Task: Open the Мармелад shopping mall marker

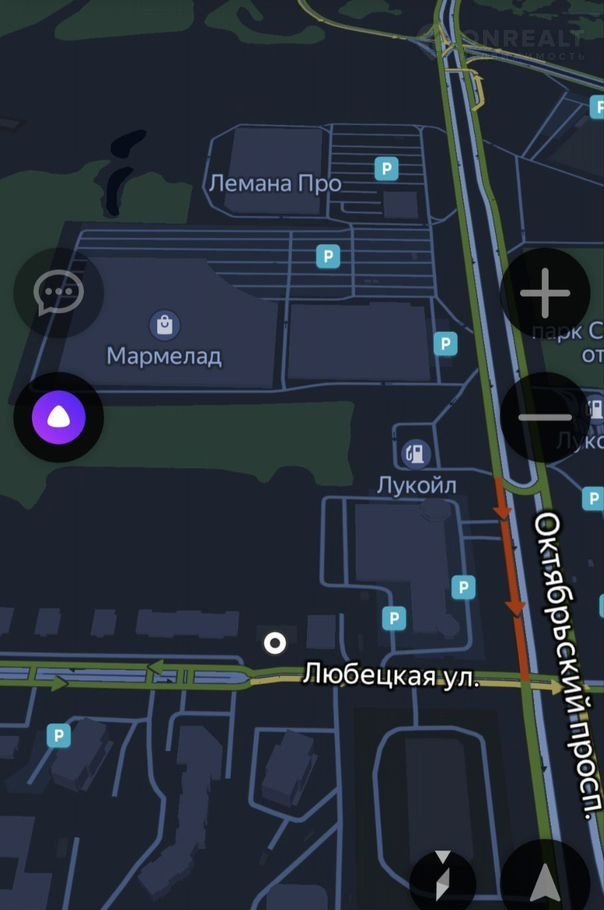Action: coord(164,325)
